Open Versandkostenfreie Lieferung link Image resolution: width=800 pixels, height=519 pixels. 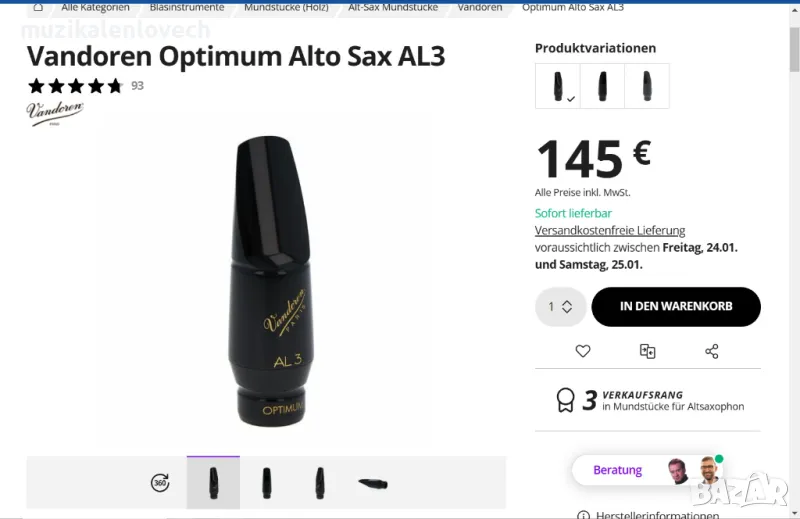[x=610, y=230]
